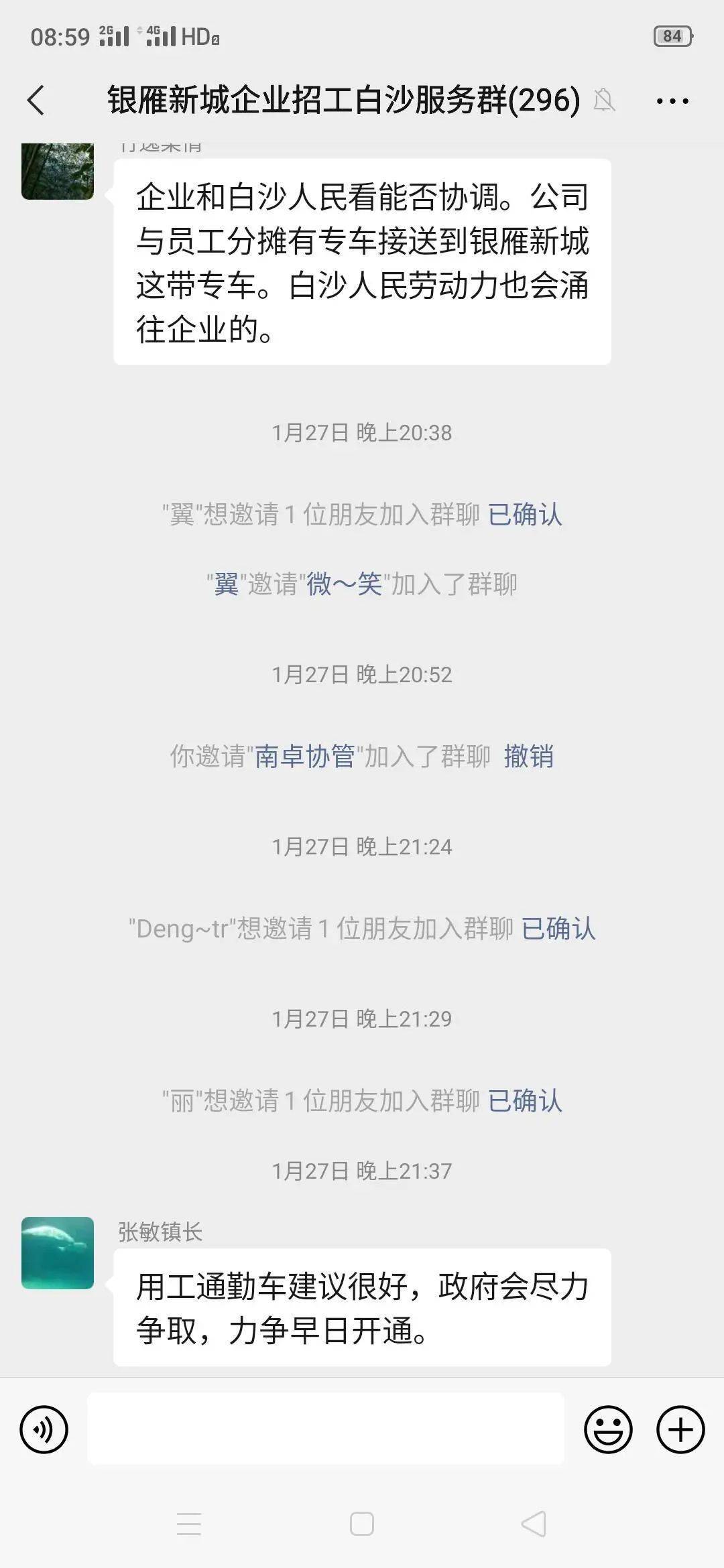The height and width of the screenshot is (1568, 724).
Task: Open 已确认 for 丽's invitation request
Action: tap(525, 1101)
